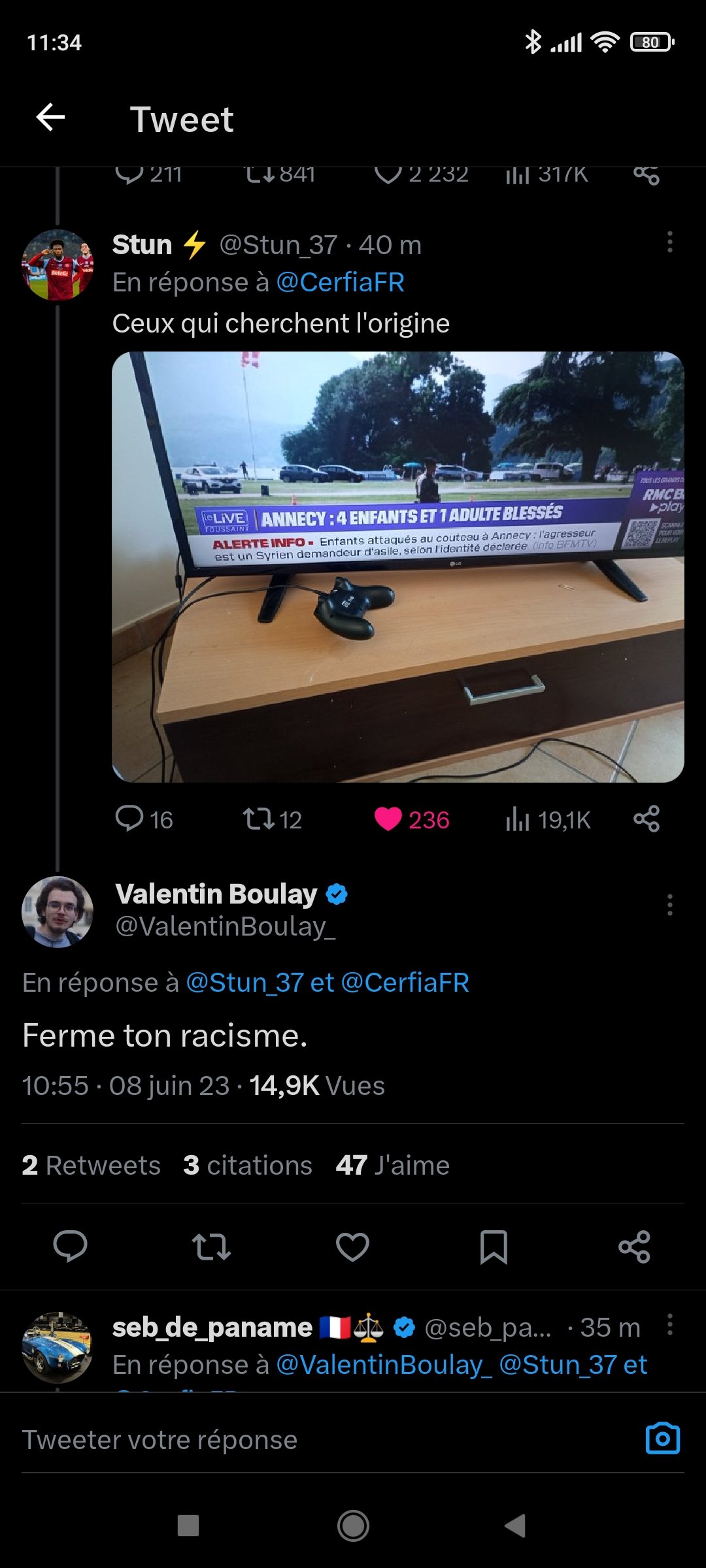Open the @CerfiaFR mention in Stun's reply

pos(340,282)
